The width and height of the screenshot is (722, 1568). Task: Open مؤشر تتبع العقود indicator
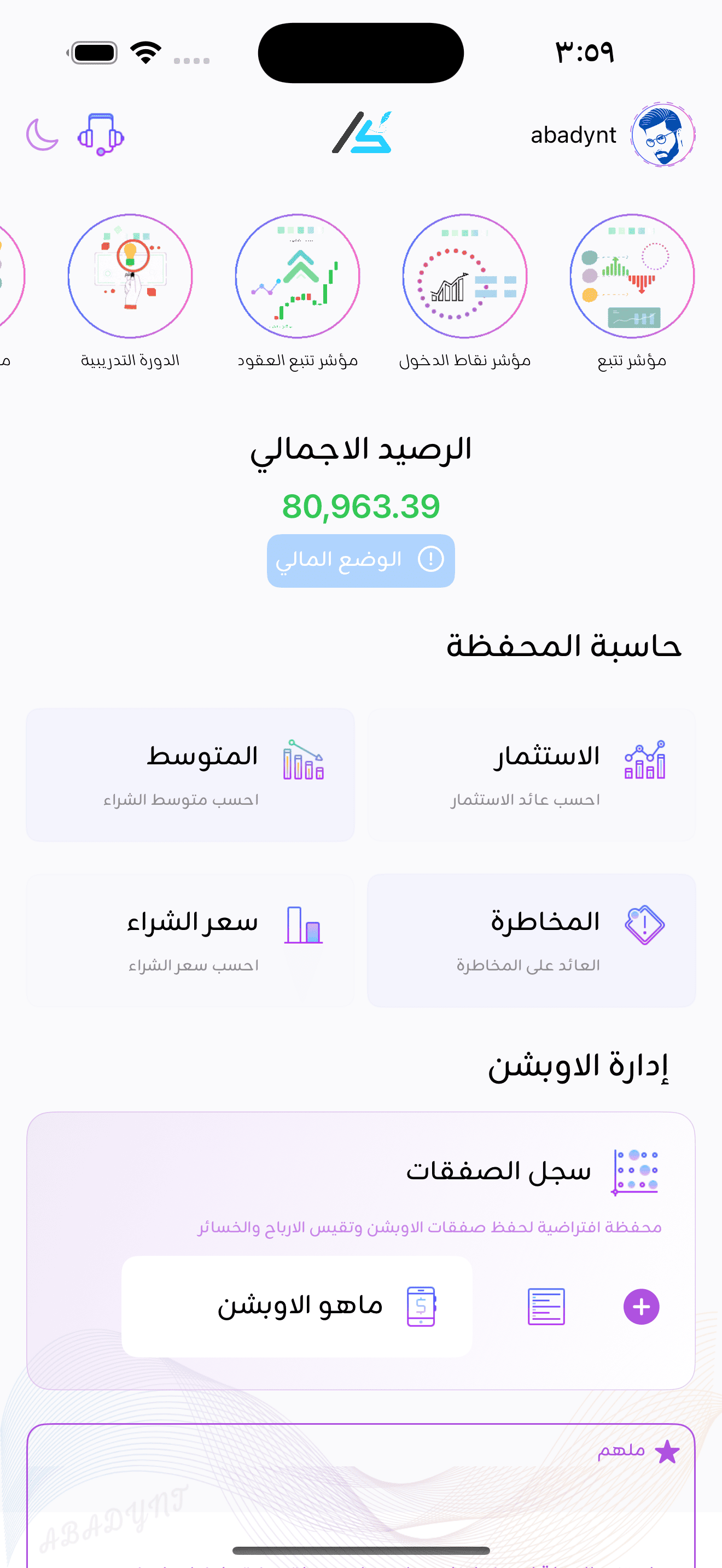[297, 276]
